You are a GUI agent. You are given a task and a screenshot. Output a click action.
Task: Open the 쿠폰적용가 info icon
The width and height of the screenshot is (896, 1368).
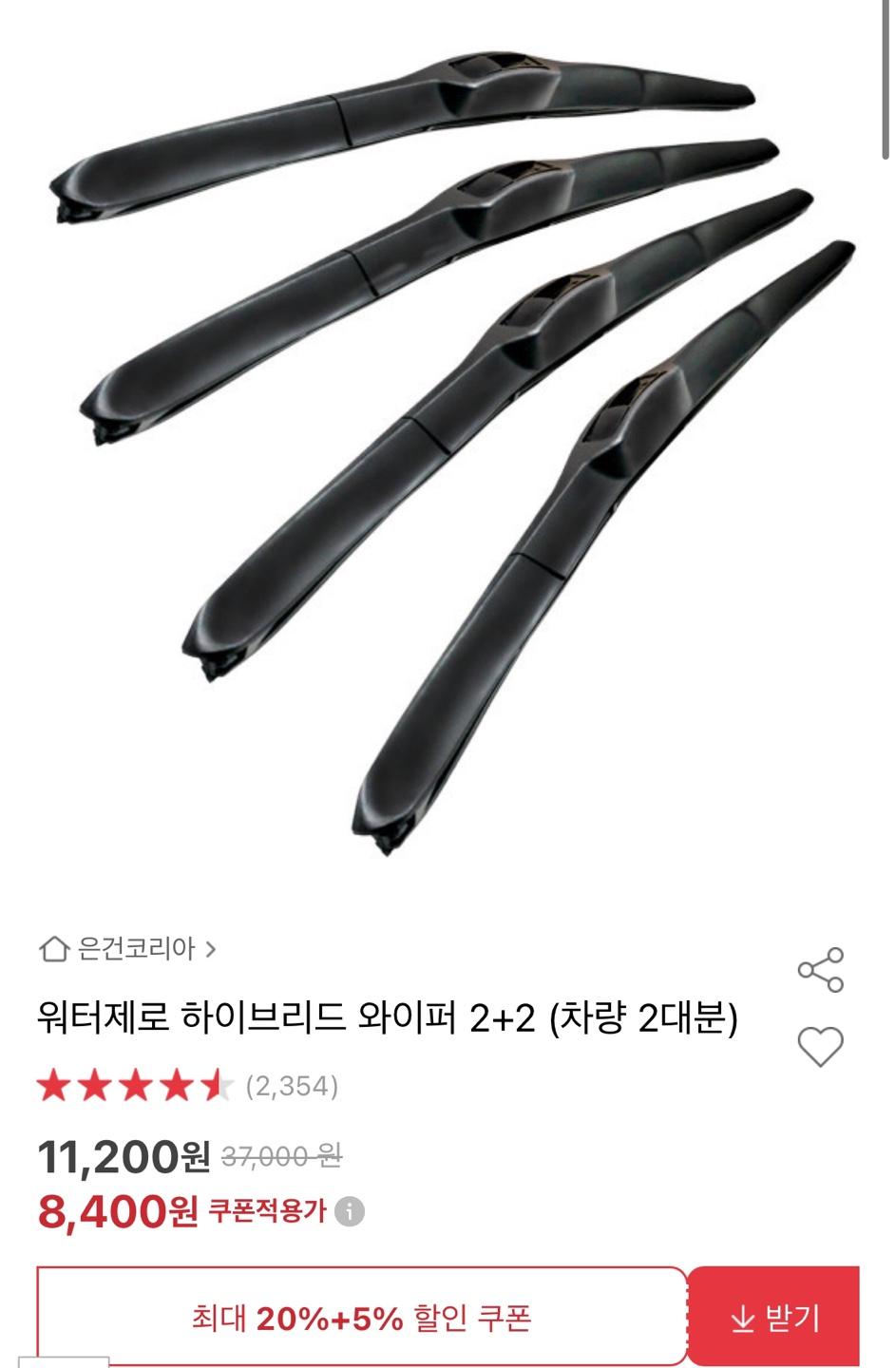pyautogui.click(x=351, y=1212)
